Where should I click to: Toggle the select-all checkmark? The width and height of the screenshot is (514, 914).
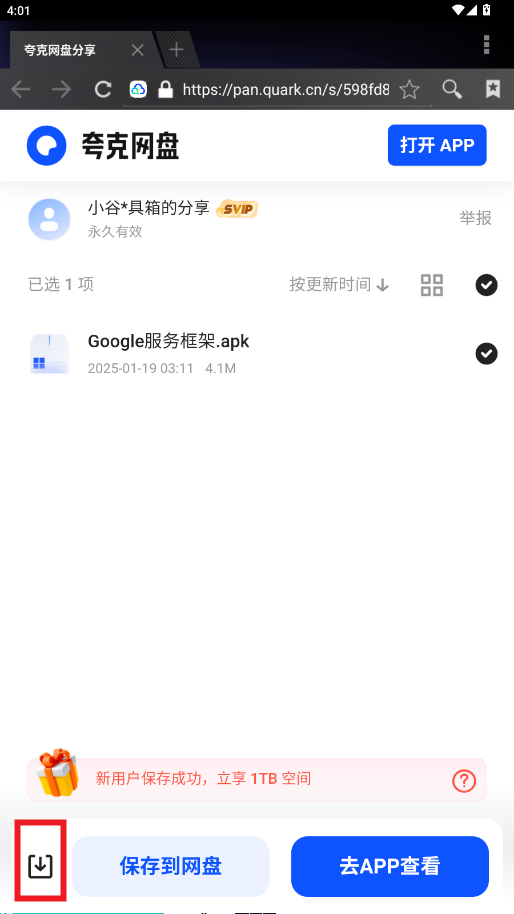pos(486,285)
